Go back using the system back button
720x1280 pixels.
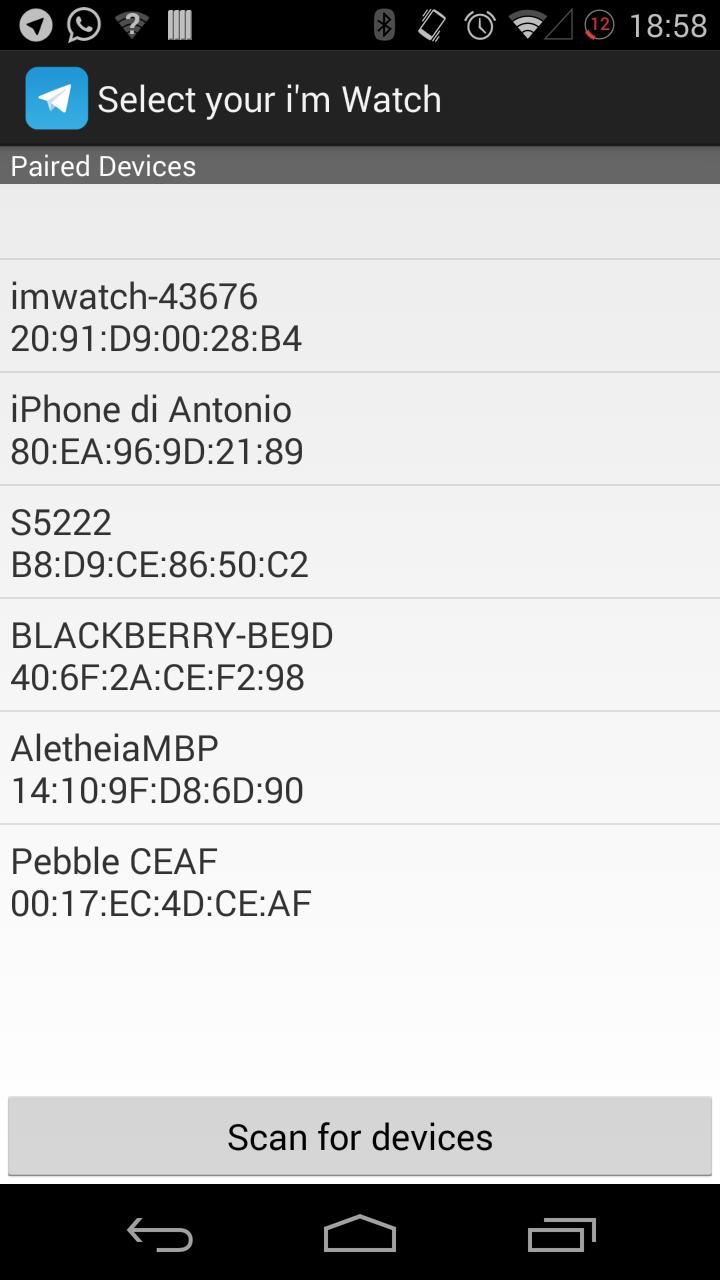(x=160, y=1234)
